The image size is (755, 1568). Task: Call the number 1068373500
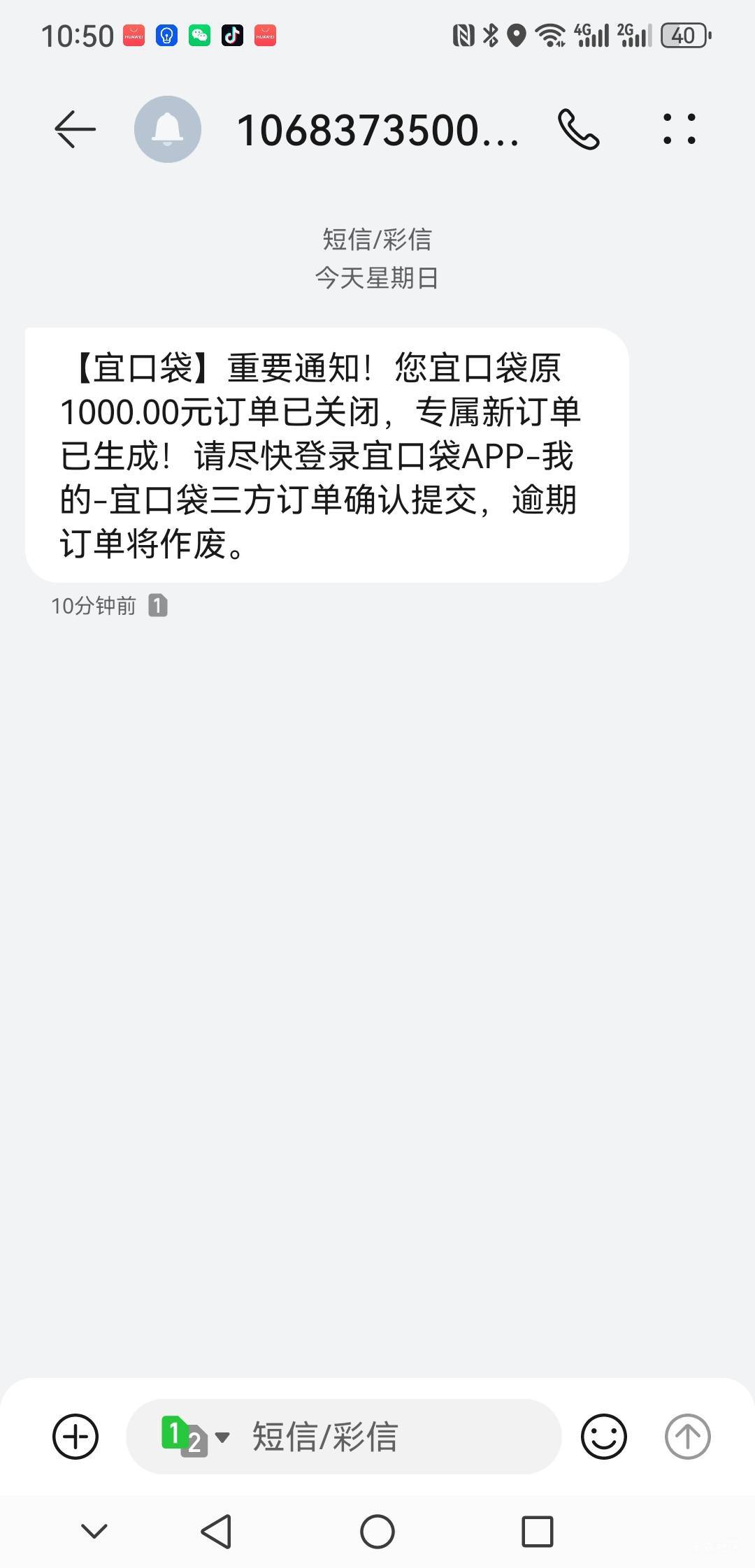point(579,129)
